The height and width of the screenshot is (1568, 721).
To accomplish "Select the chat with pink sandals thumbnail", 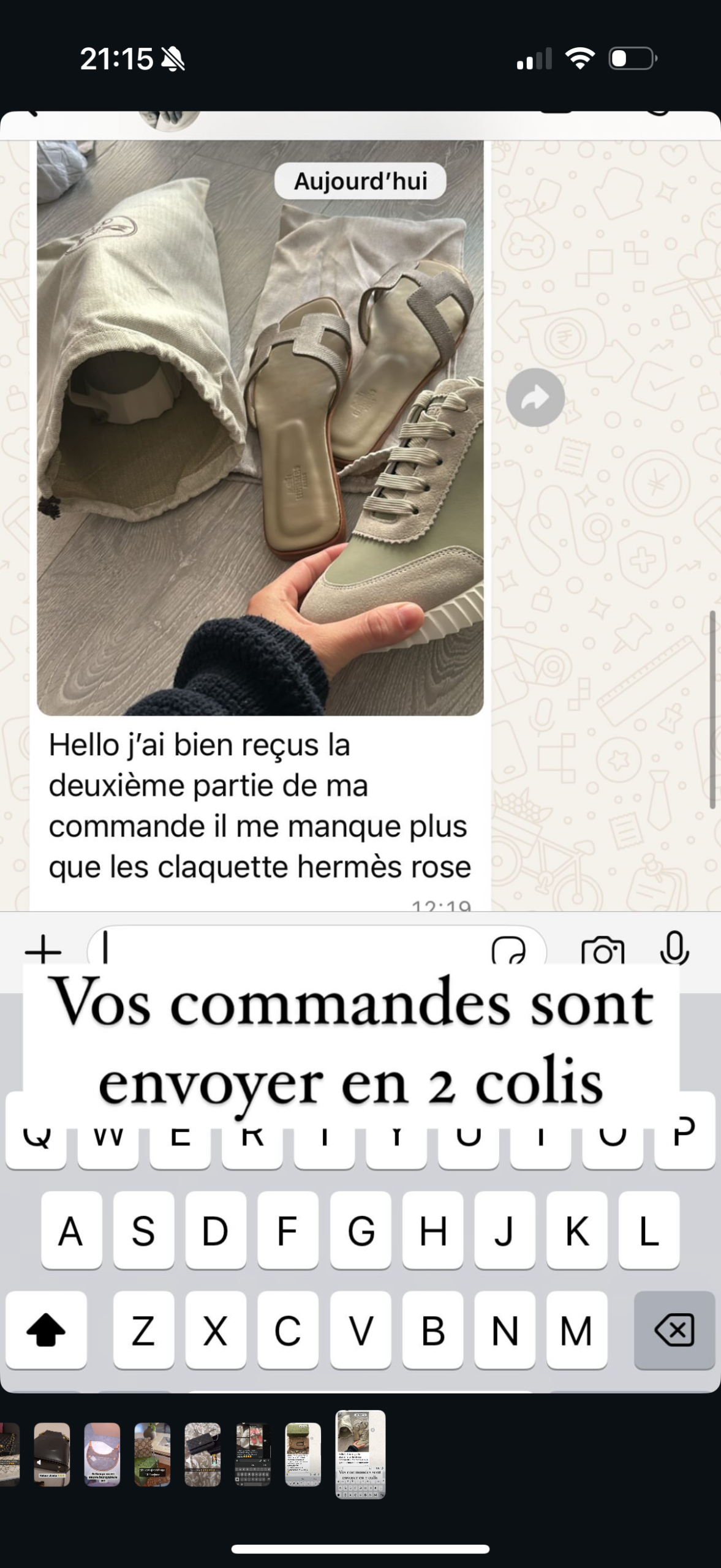I will (x=252, y=1454).
